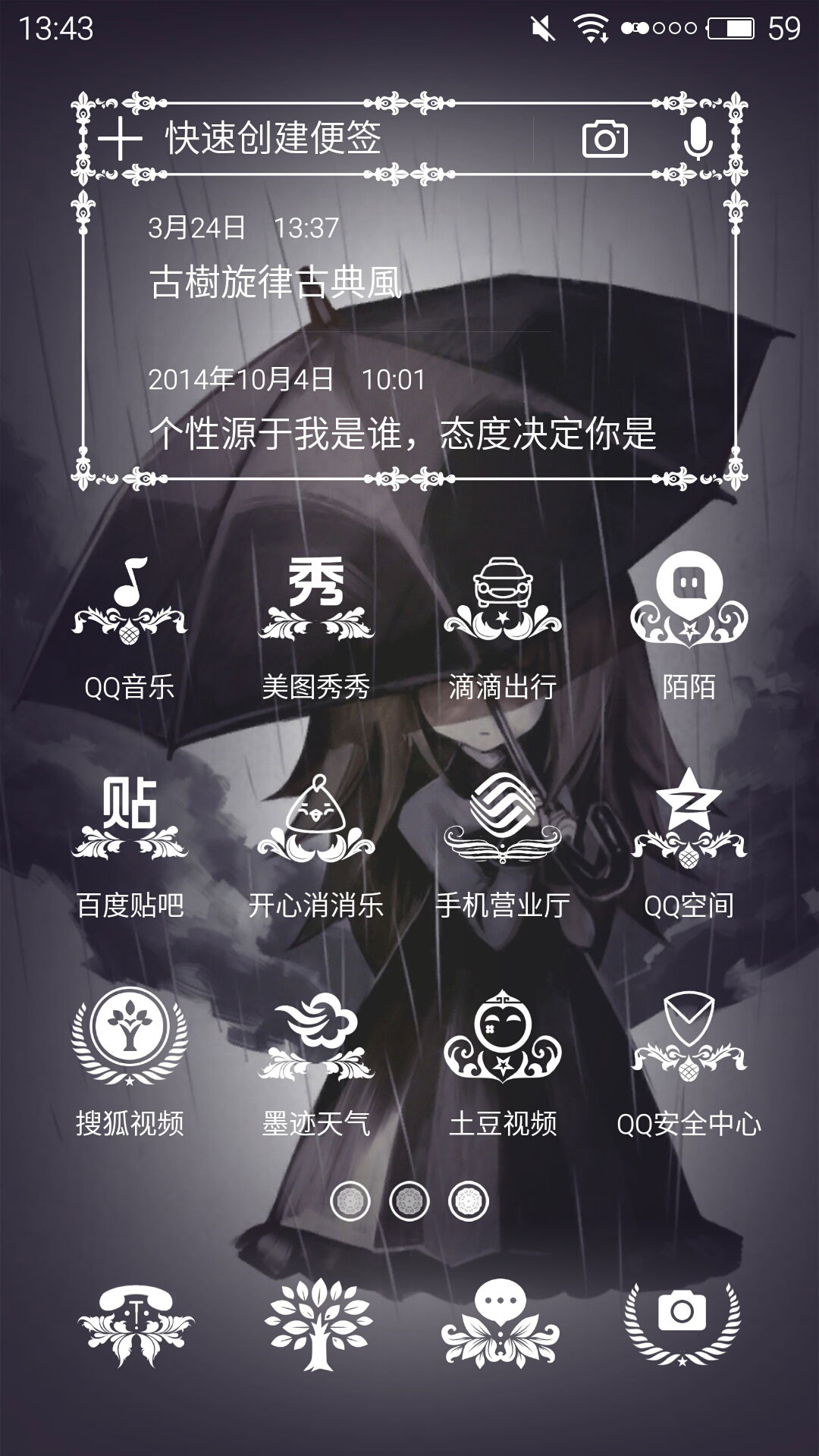This screenshot has width=819, height=1456.
Task: Open the camera icon in the note widget
Action: pyautogui.click(x=604, y=139)
